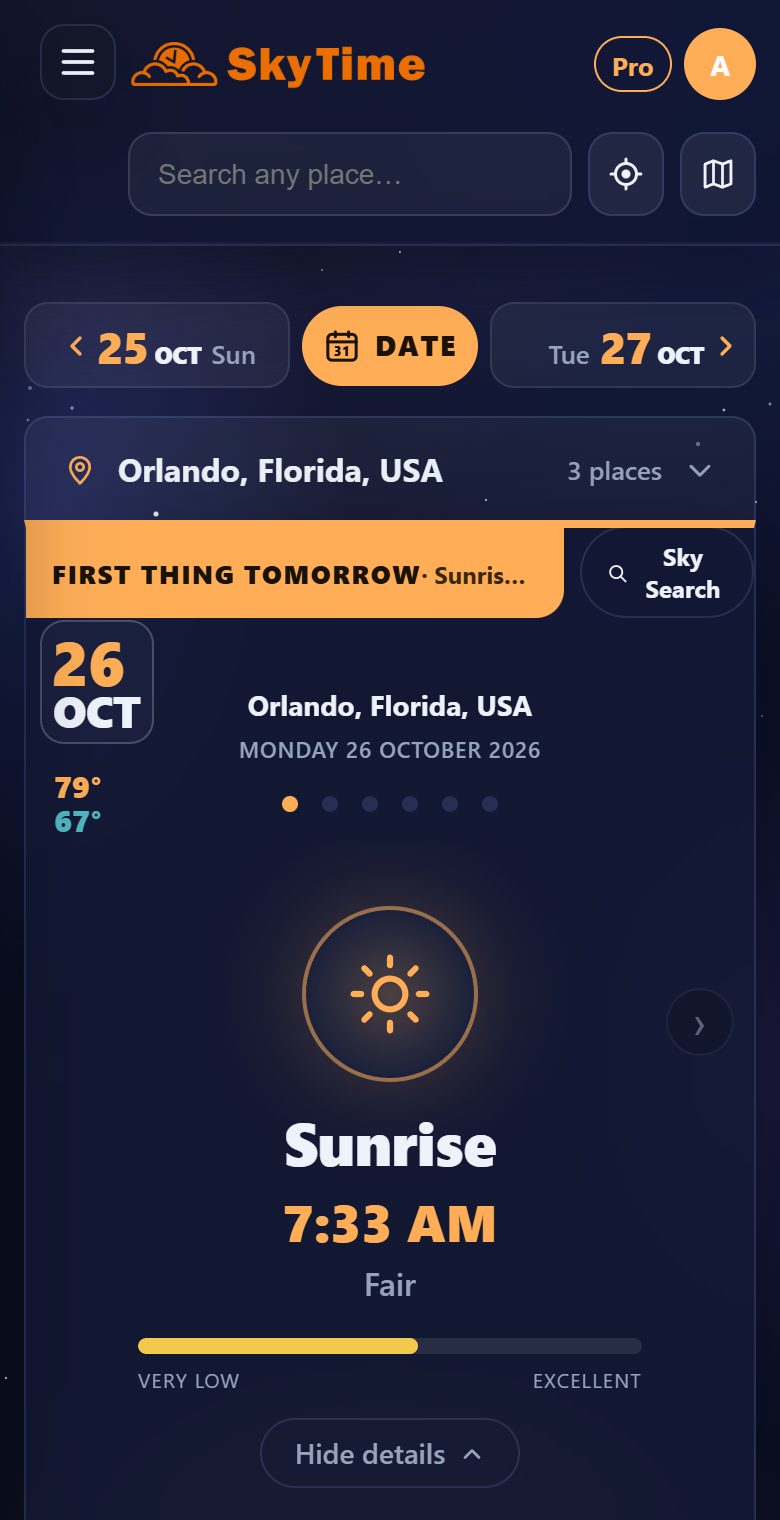
Task: Open the map view icon
Action: coord(718,174)
